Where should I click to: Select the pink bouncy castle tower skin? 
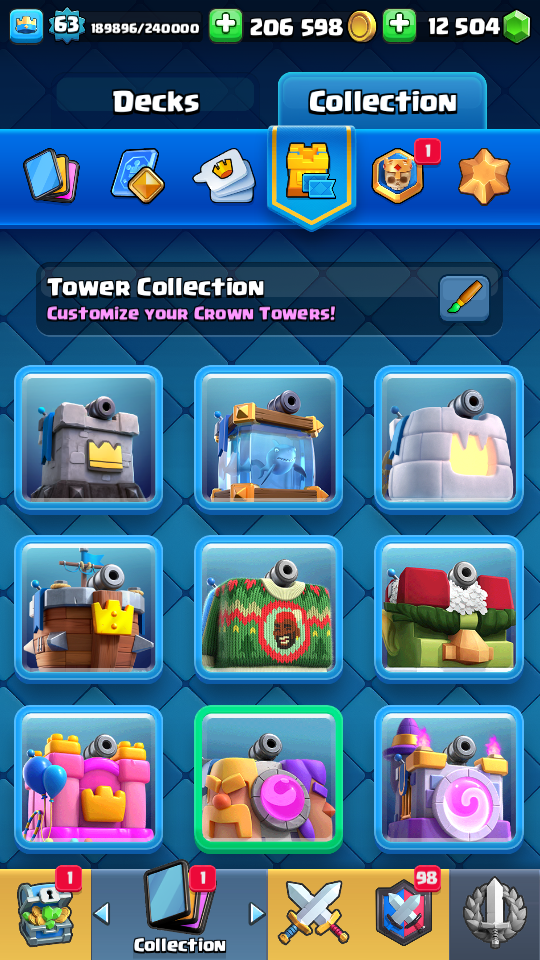(89, 779)
